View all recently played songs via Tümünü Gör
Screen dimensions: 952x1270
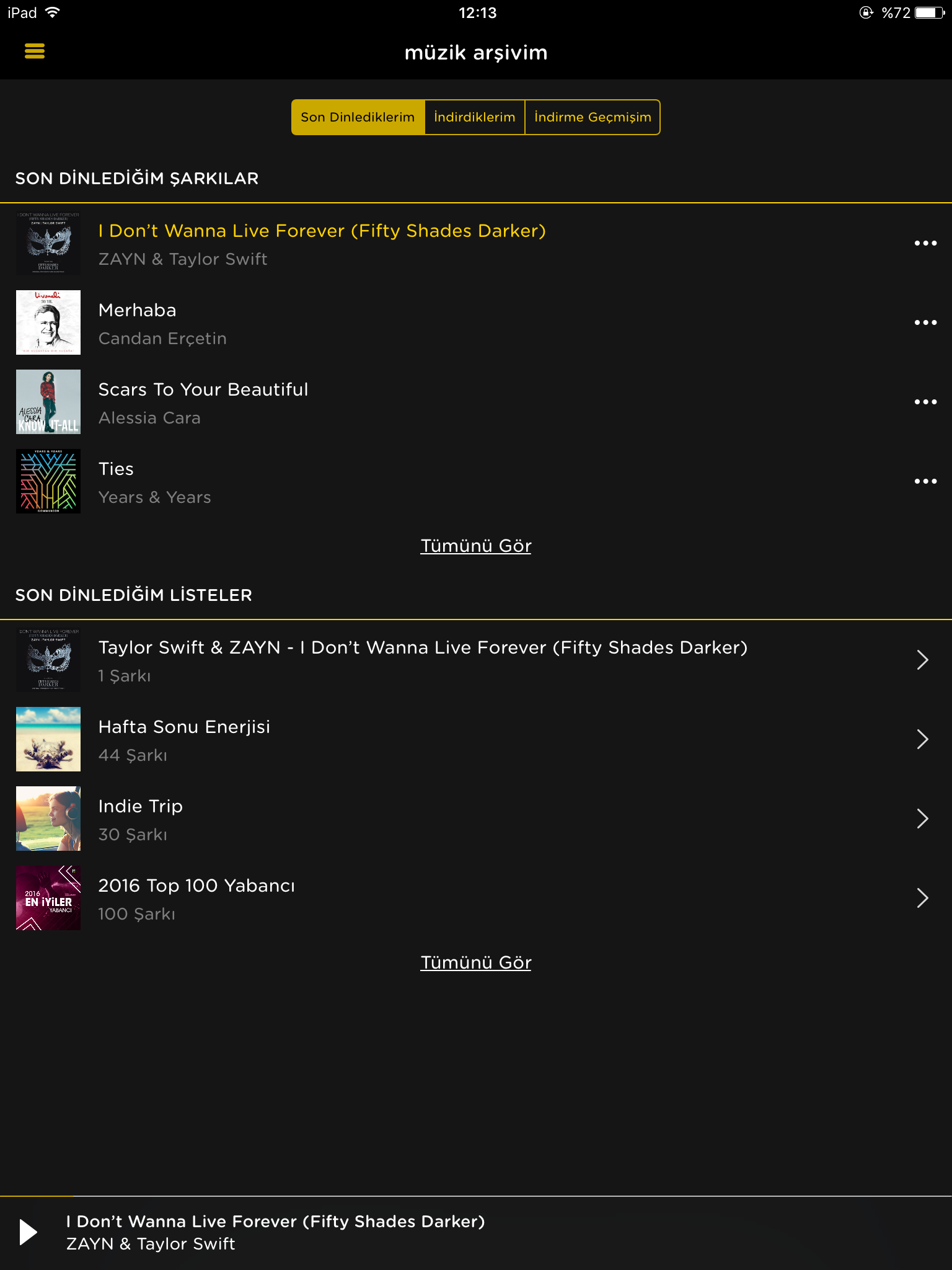[x=475, y=546]
